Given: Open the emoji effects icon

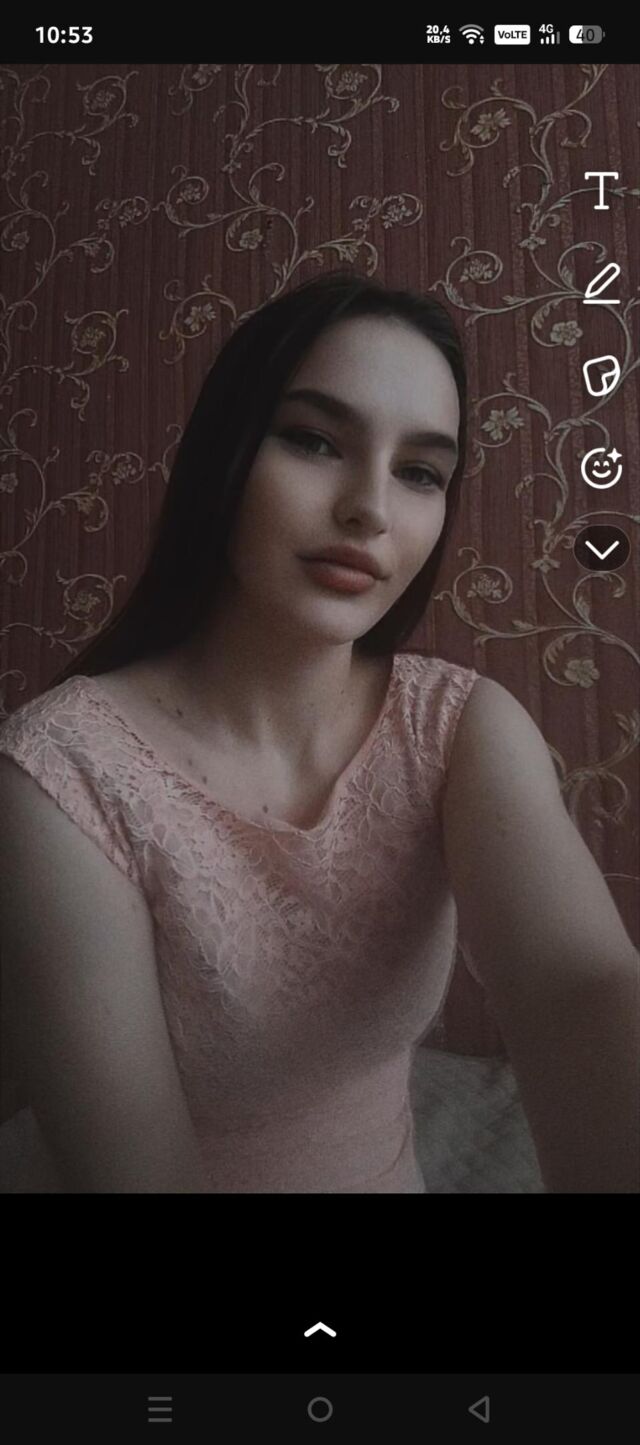Looking at the screenshot, I should [x=601, y=467].
